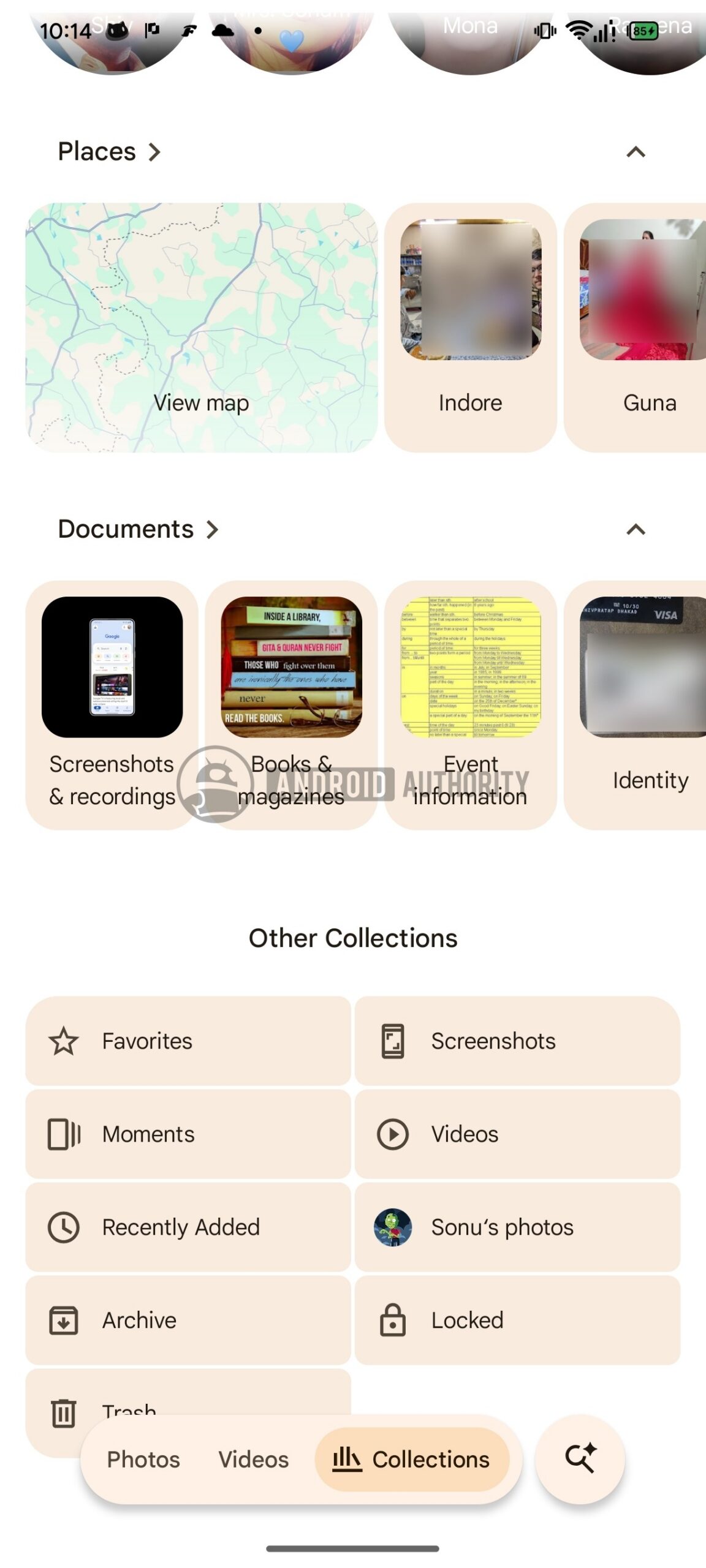This screenshot has height=1568, width=706.
Task: Switch to the Videos tab
Action: 253,1460
